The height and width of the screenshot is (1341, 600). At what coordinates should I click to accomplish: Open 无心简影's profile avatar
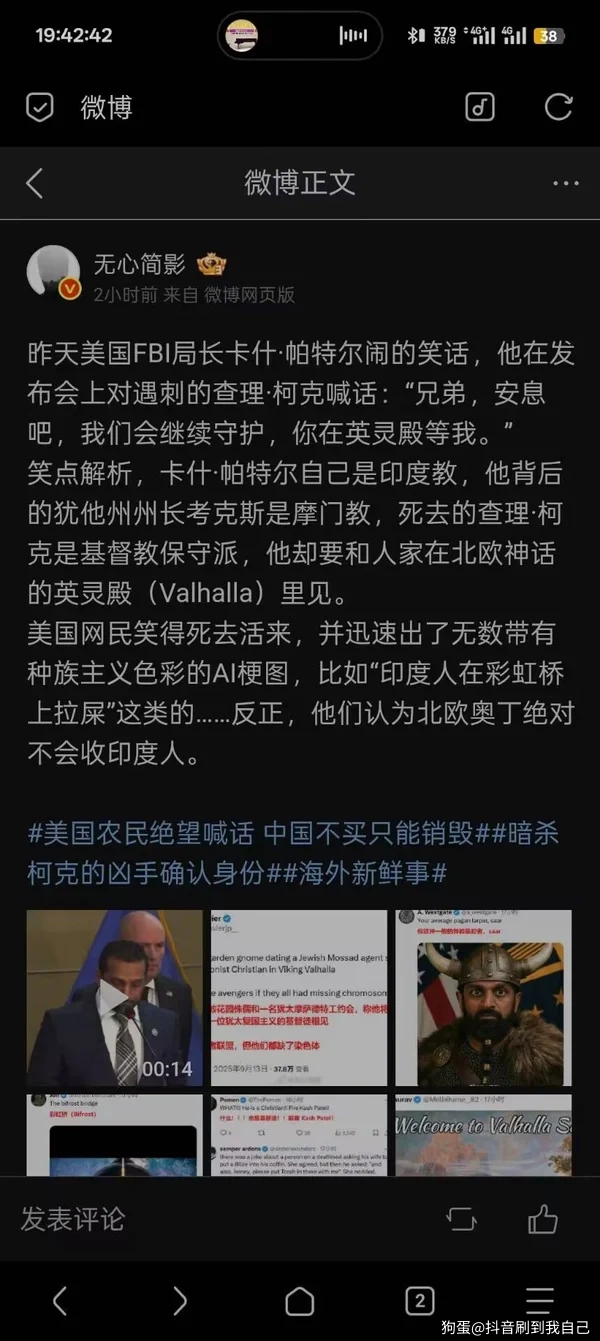53,272
